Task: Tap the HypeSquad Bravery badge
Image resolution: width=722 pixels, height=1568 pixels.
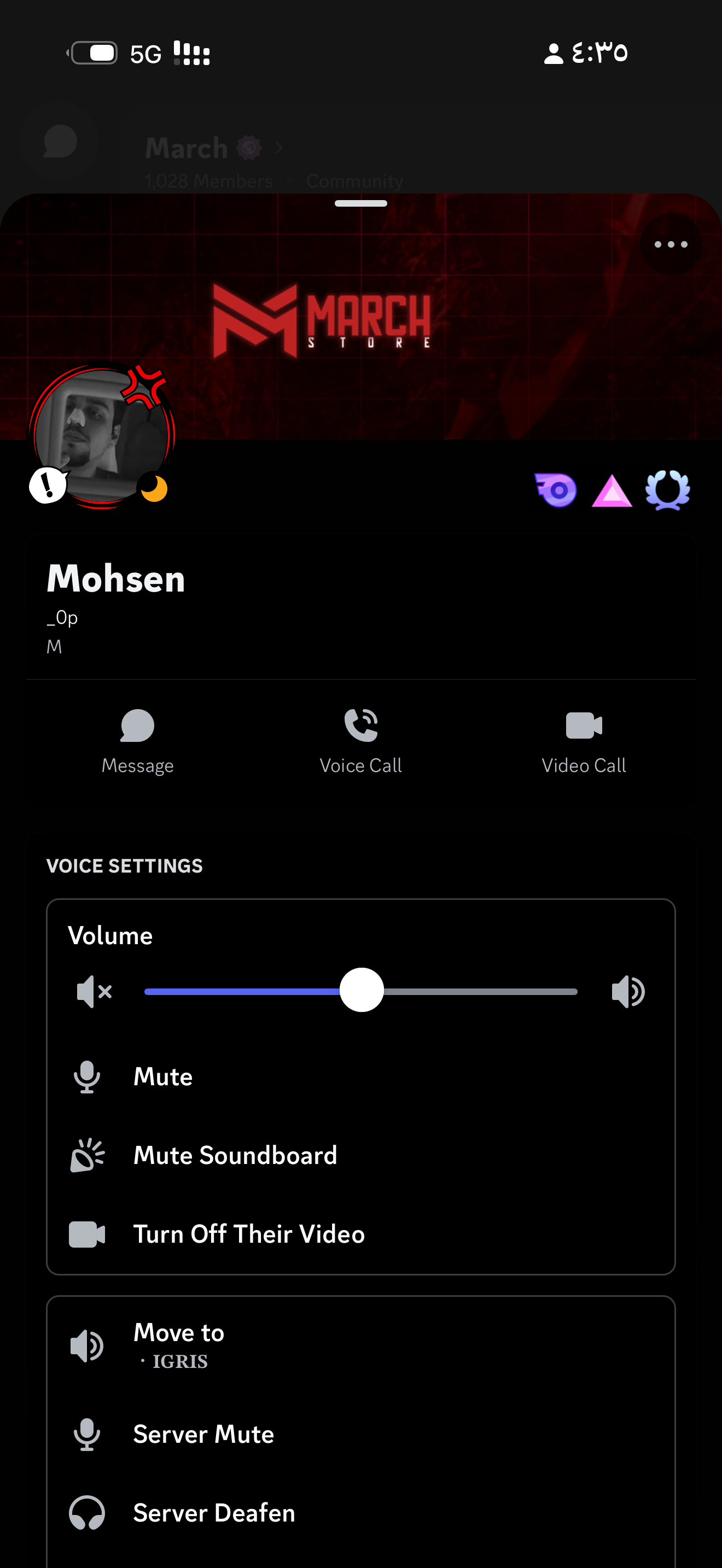Action: [556, 490]
